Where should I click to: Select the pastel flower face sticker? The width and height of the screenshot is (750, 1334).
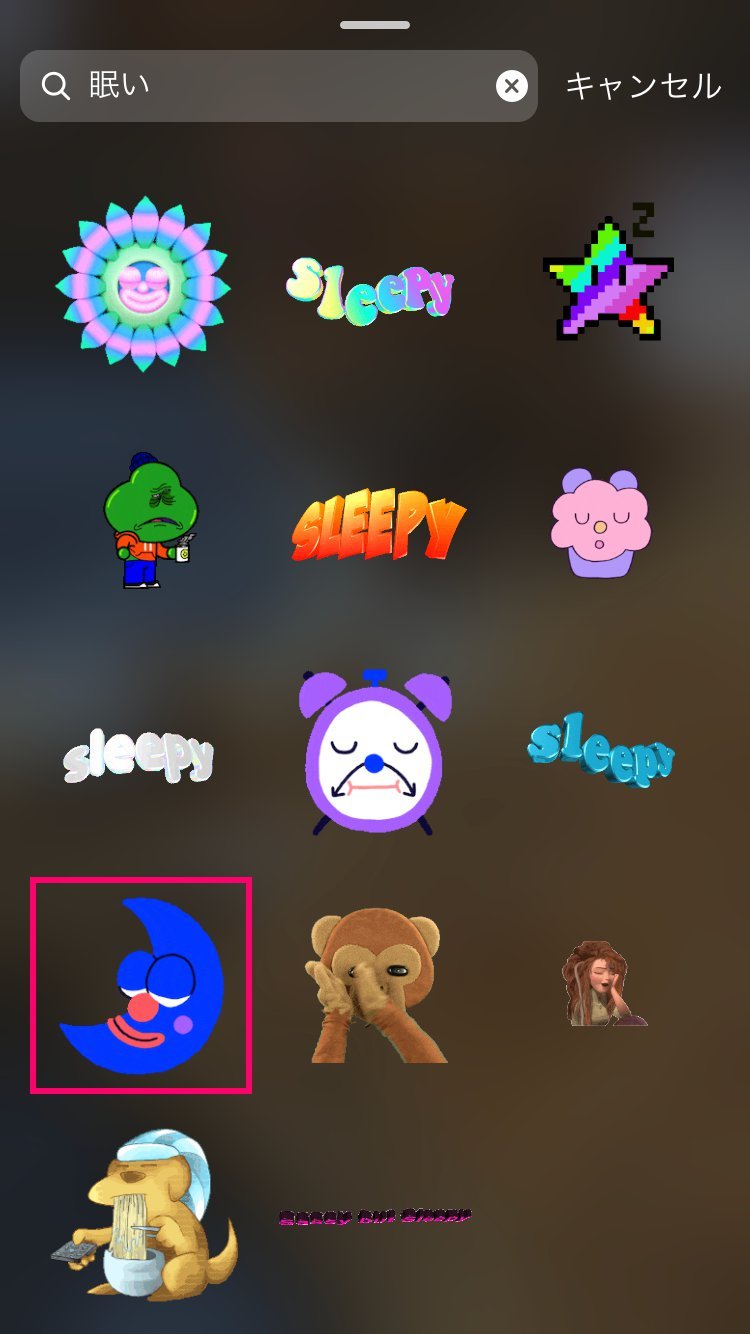(143, 284)
